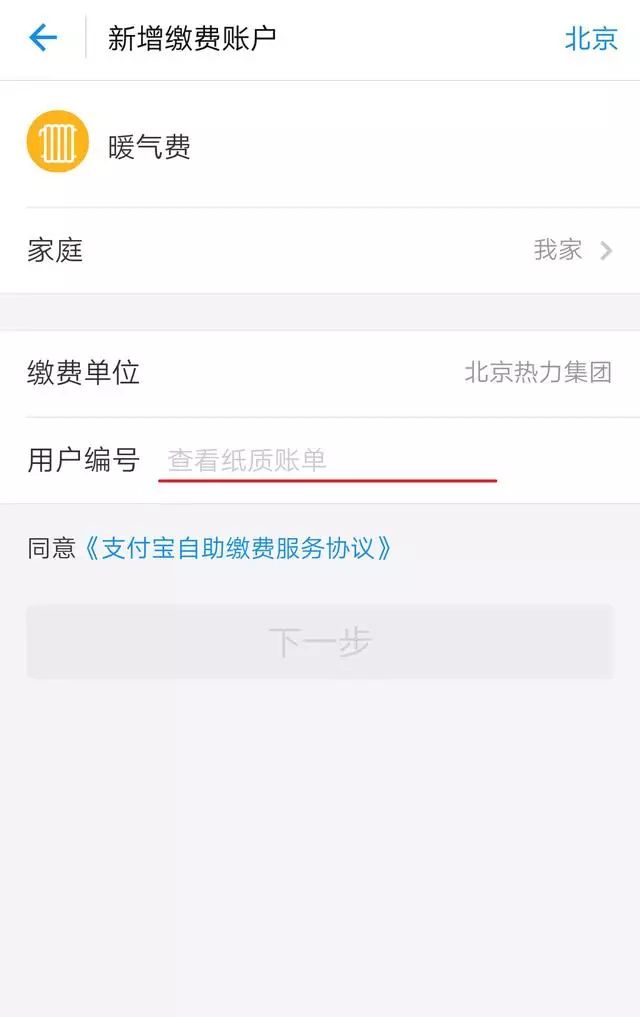Change city from 北京
640x1017 pixels.
pos(591,39)
